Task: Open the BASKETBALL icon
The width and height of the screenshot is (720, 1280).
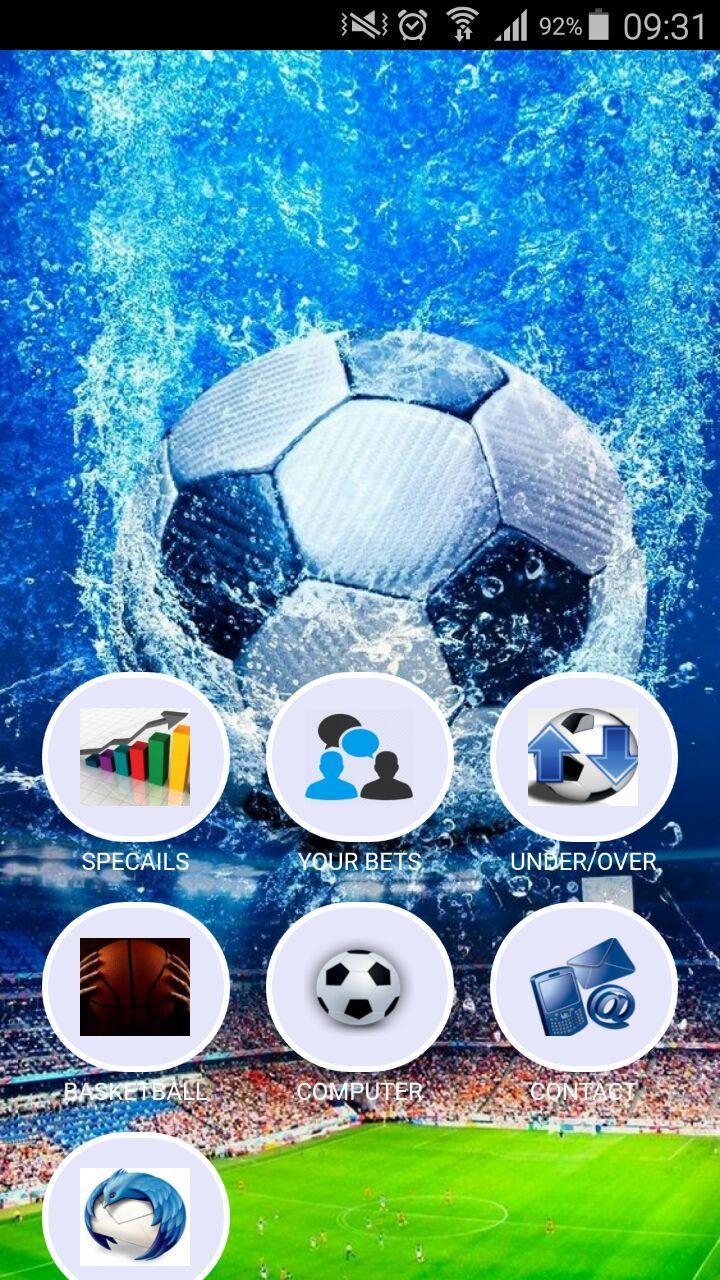Action: 136,986
